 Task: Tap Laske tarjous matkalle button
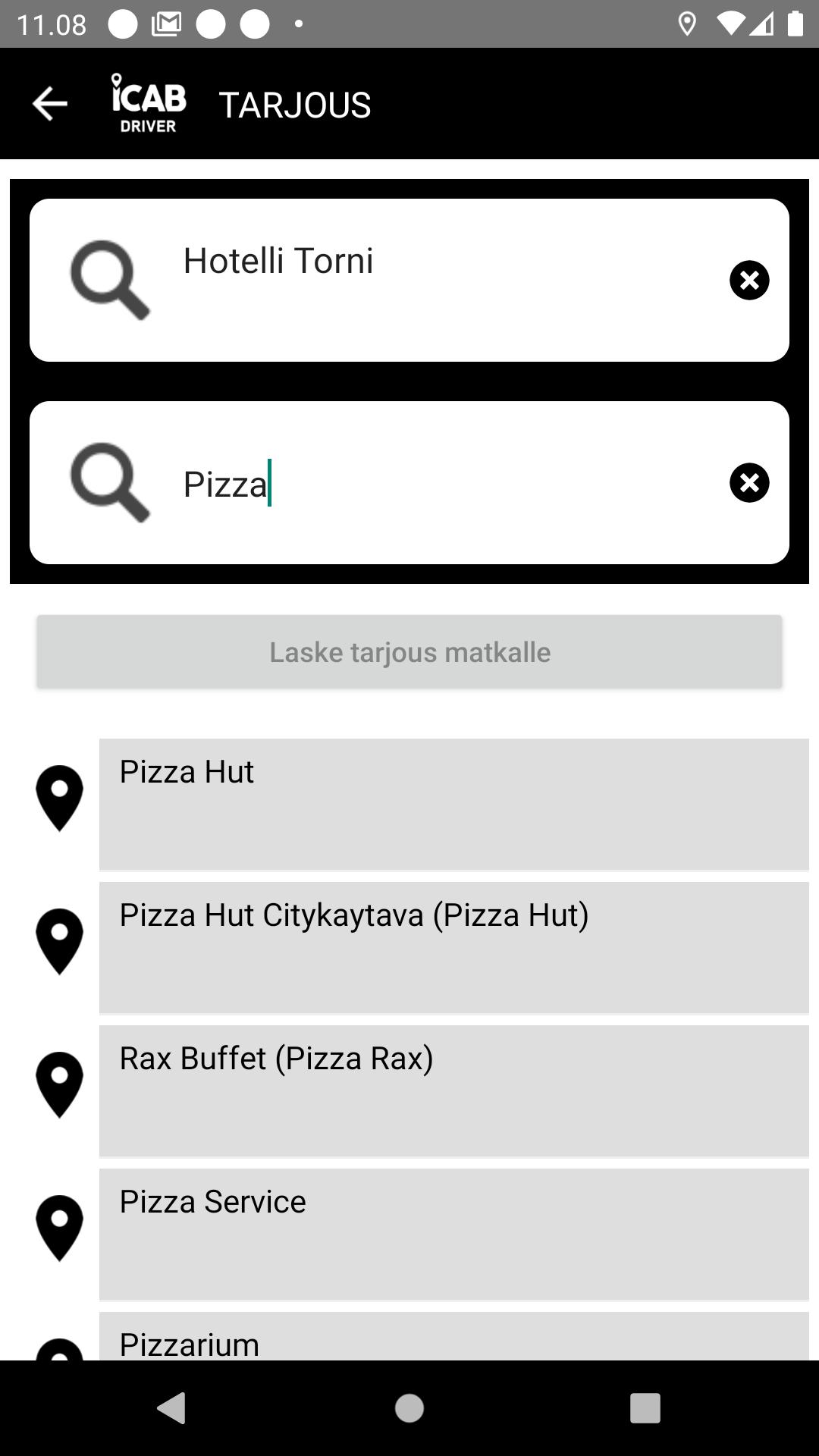pos(409,652)
